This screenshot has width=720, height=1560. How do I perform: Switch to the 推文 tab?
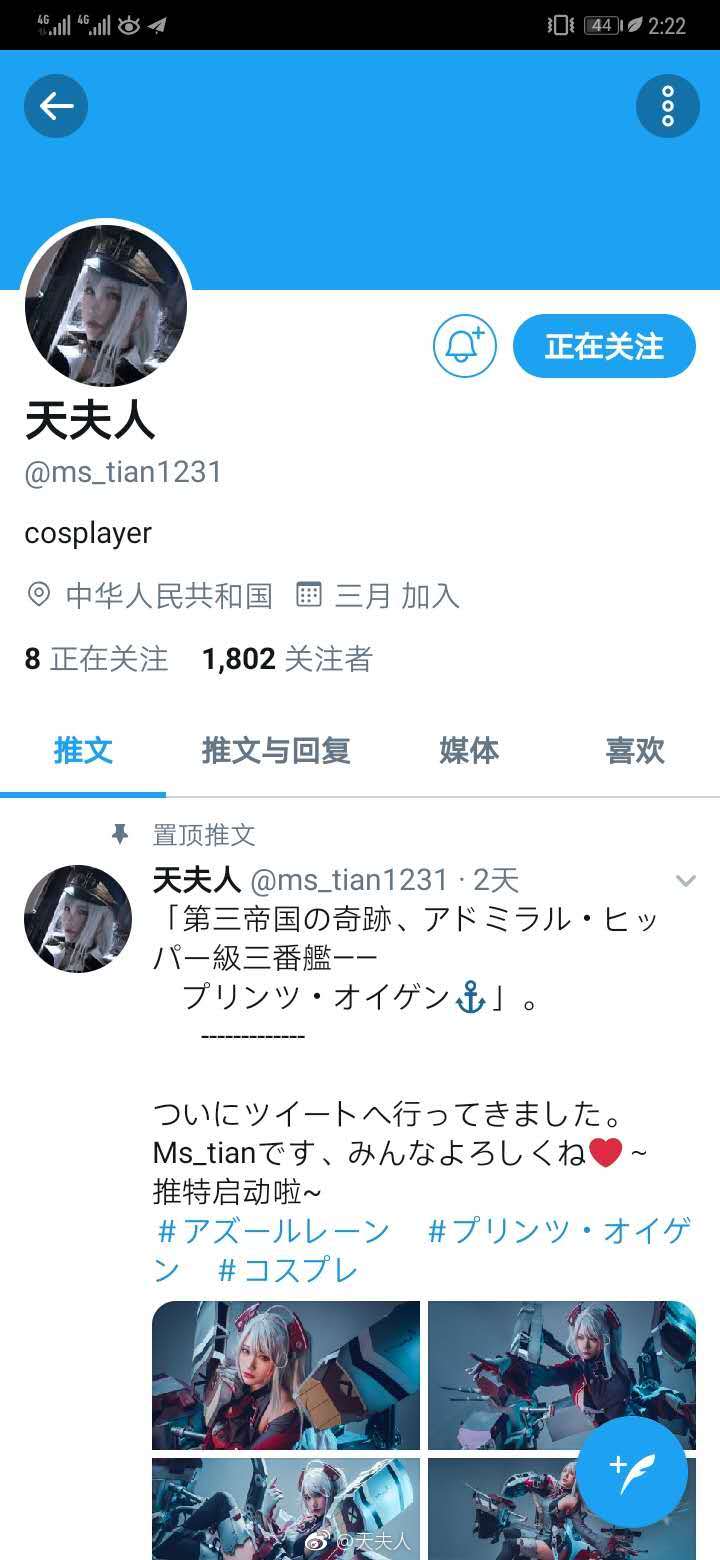pos(83,750)
